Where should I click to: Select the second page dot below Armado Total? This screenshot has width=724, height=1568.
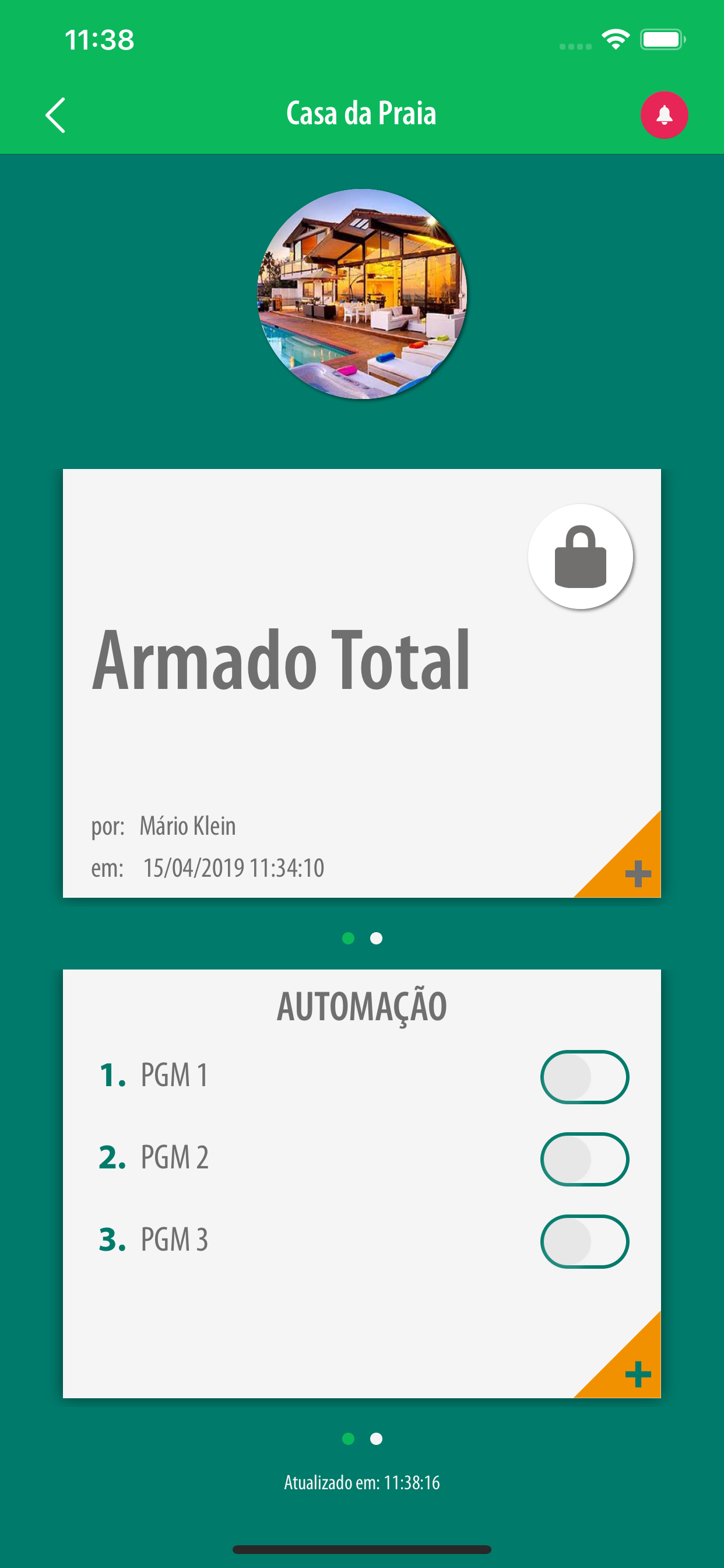point(375,939)
